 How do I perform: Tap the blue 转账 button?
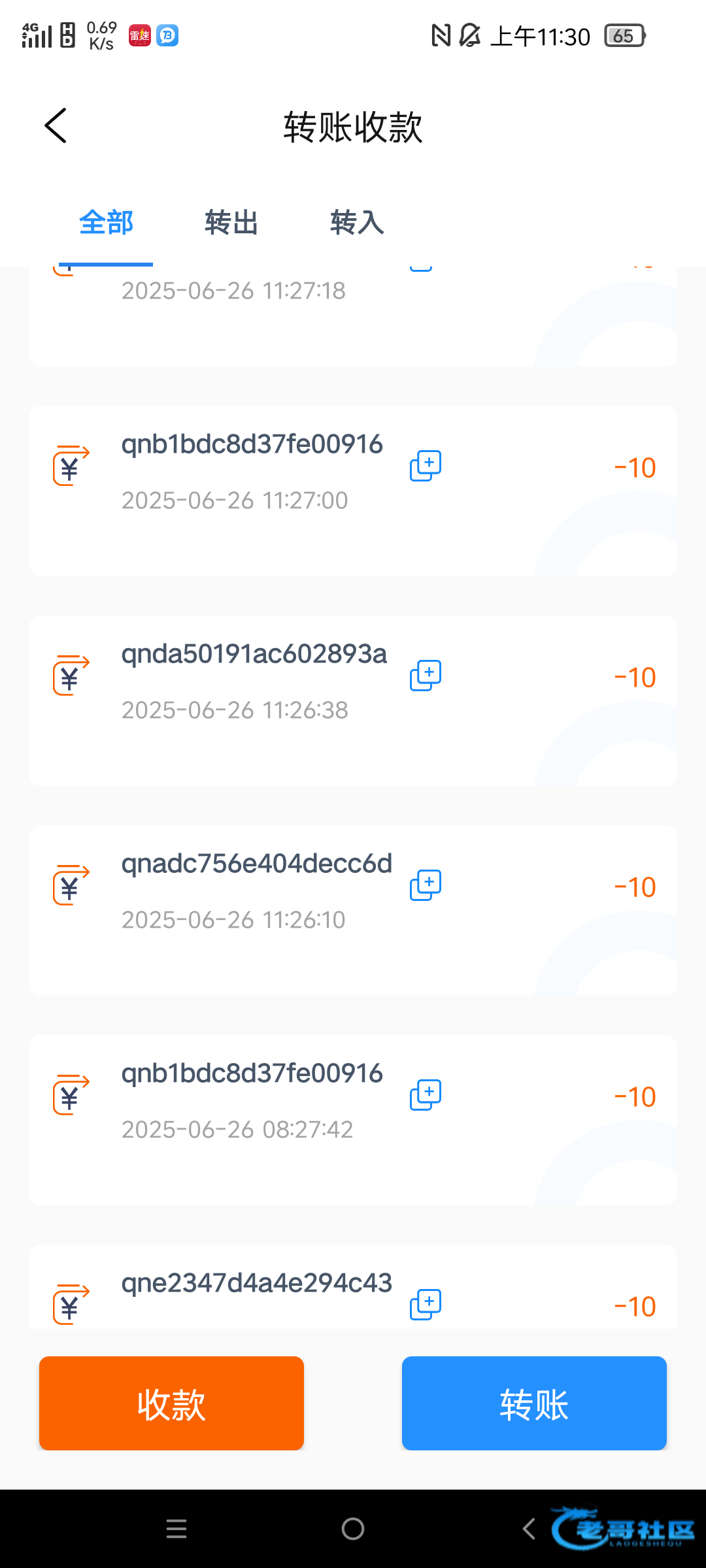(534, 1403)
